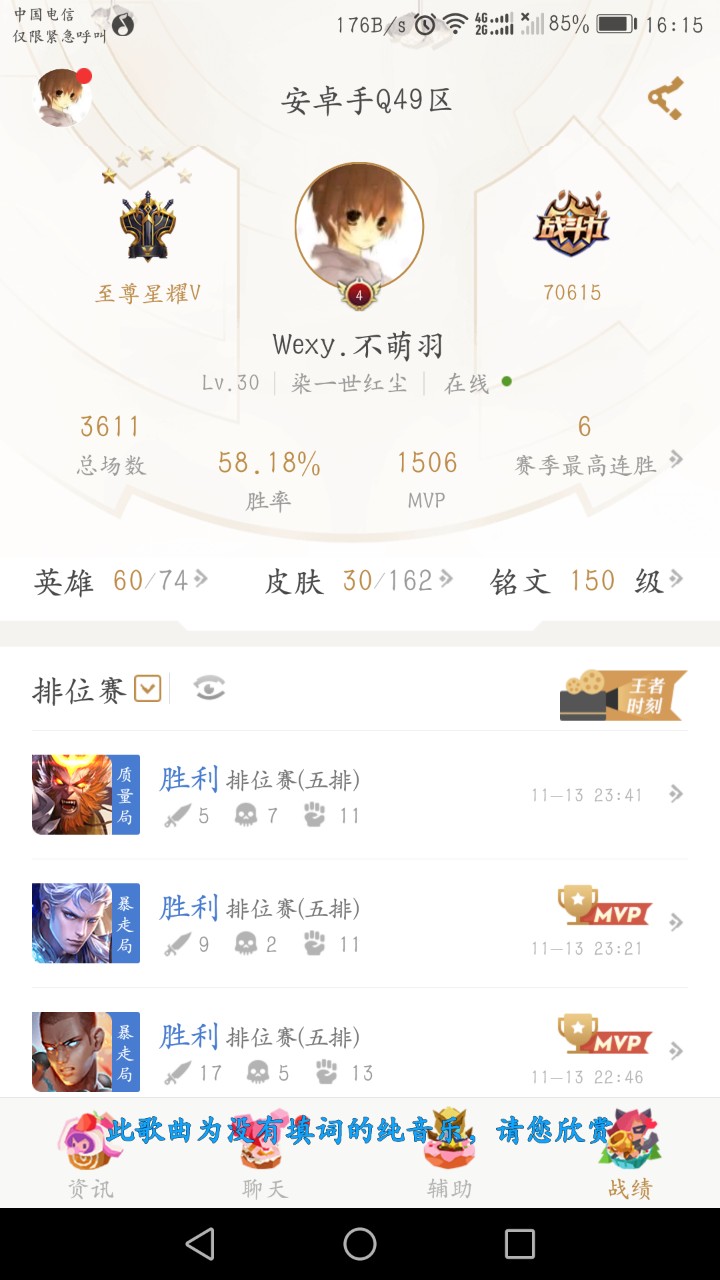The image size is (720, 1280).
Task: Open the large profile avatar
Action: click(x=359, y=227)
